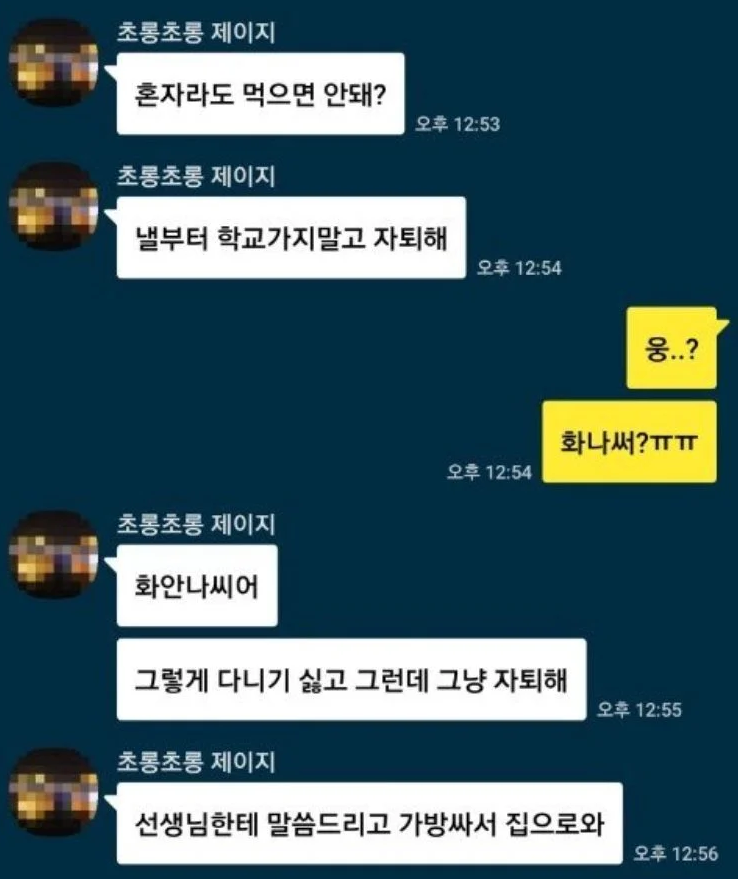Open sender's avatar beside "혼자라도 먹으면 안돼?"
This screenshot has height=879, width=738.
[53, 62]
